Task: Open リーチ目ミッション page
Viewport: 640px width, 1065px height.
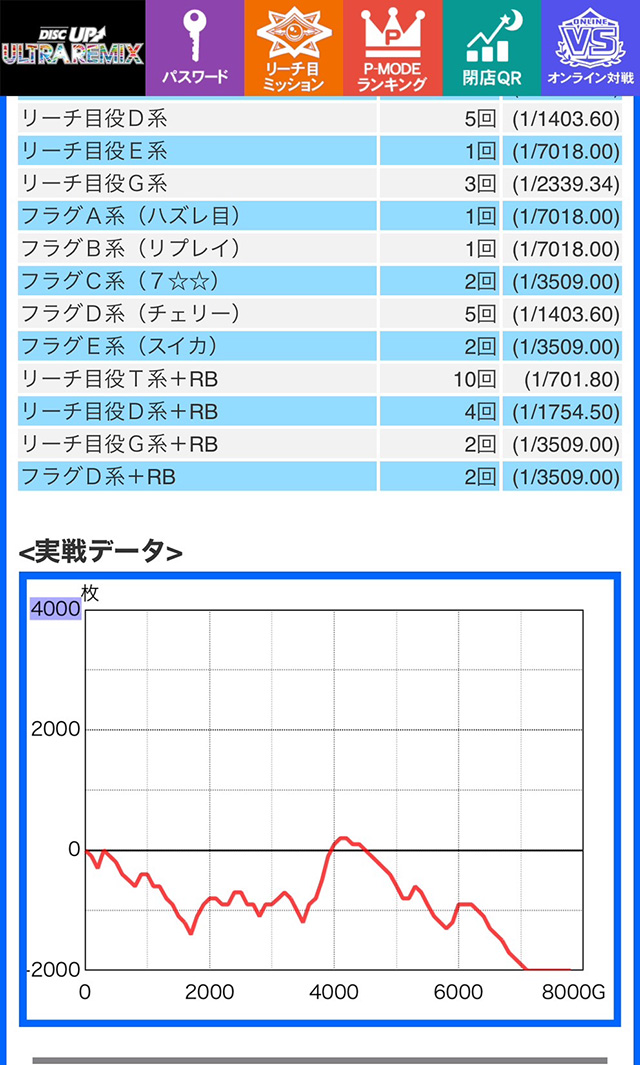Action: pos(294,48)
